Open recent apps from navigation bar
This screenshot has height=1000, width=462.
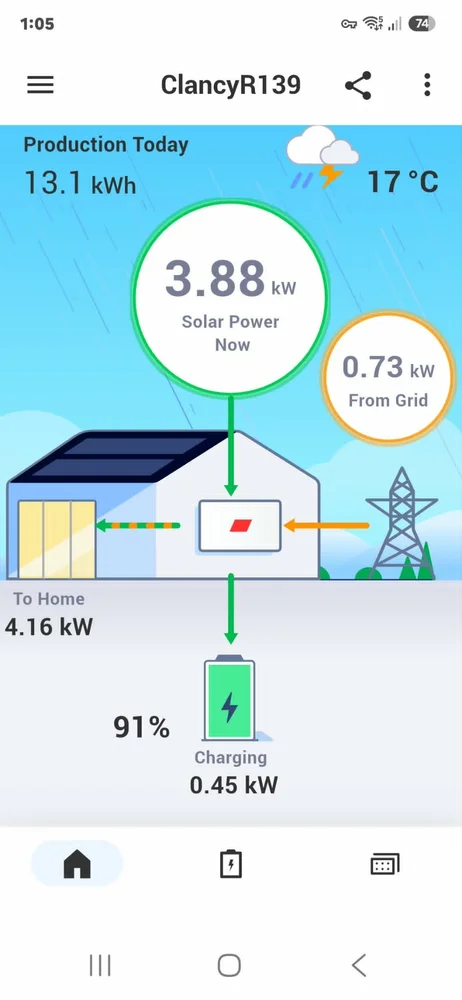click(100, 965)
